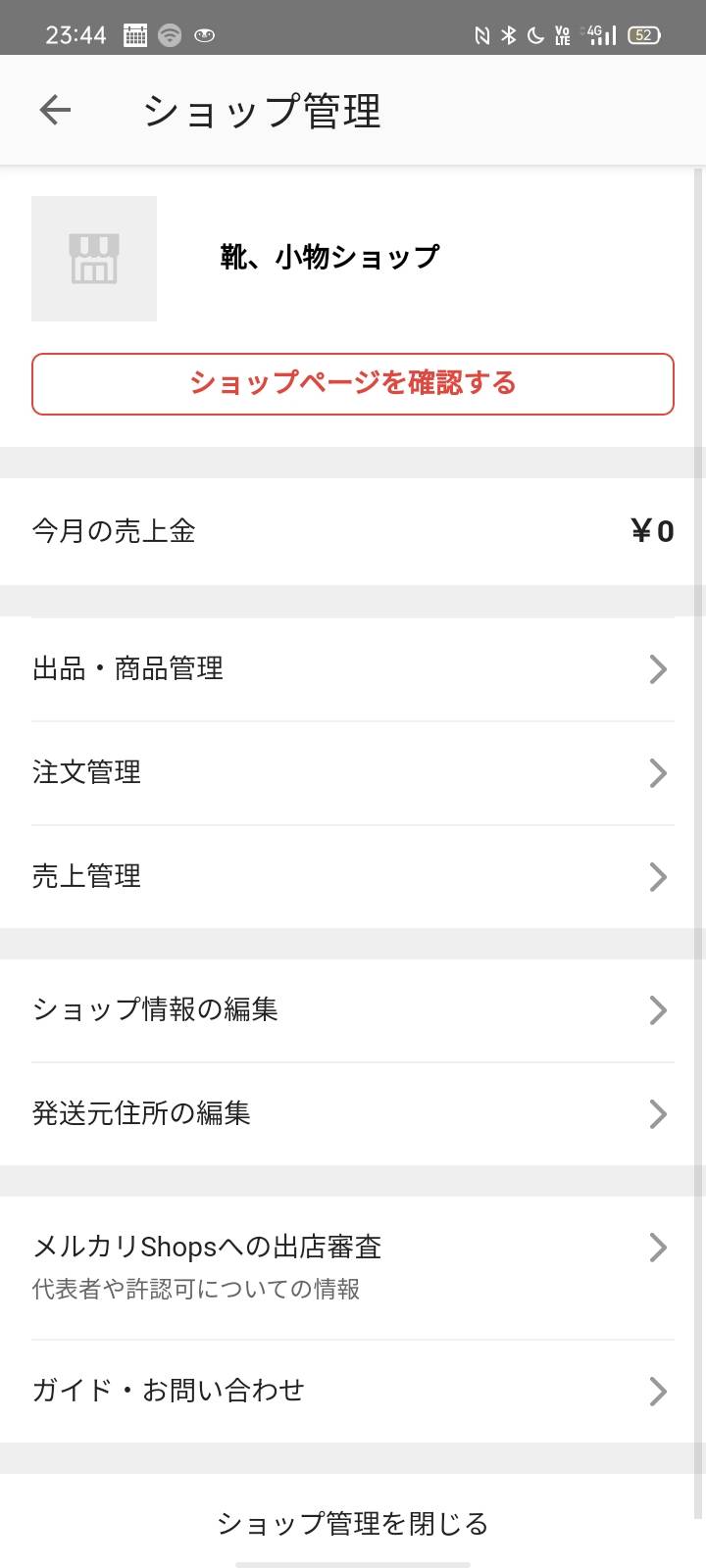The height and width of the screenshot is (1568, 706).
Task: Edit 発送元住所の編集
Action: (353, 1114)
